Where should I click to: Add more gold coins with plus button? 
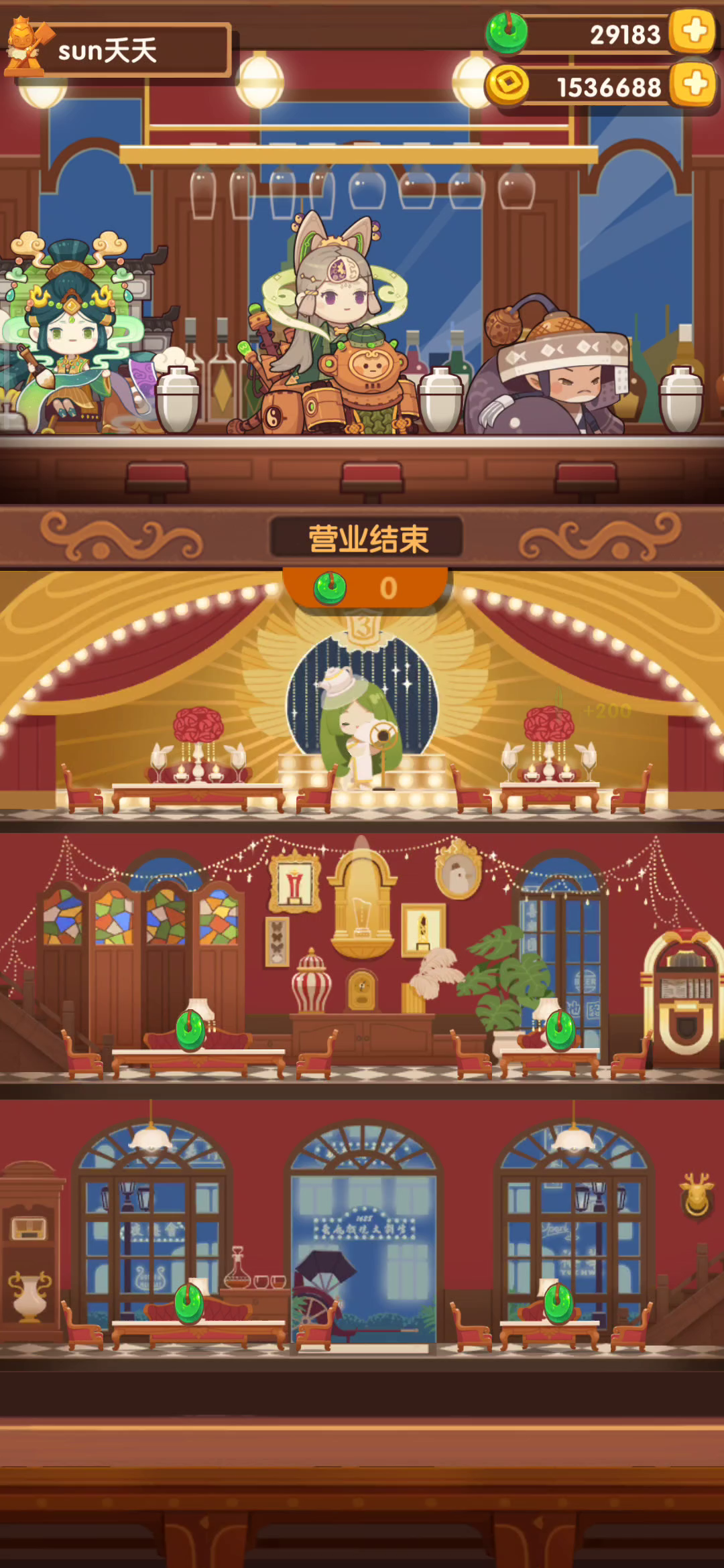694,84
